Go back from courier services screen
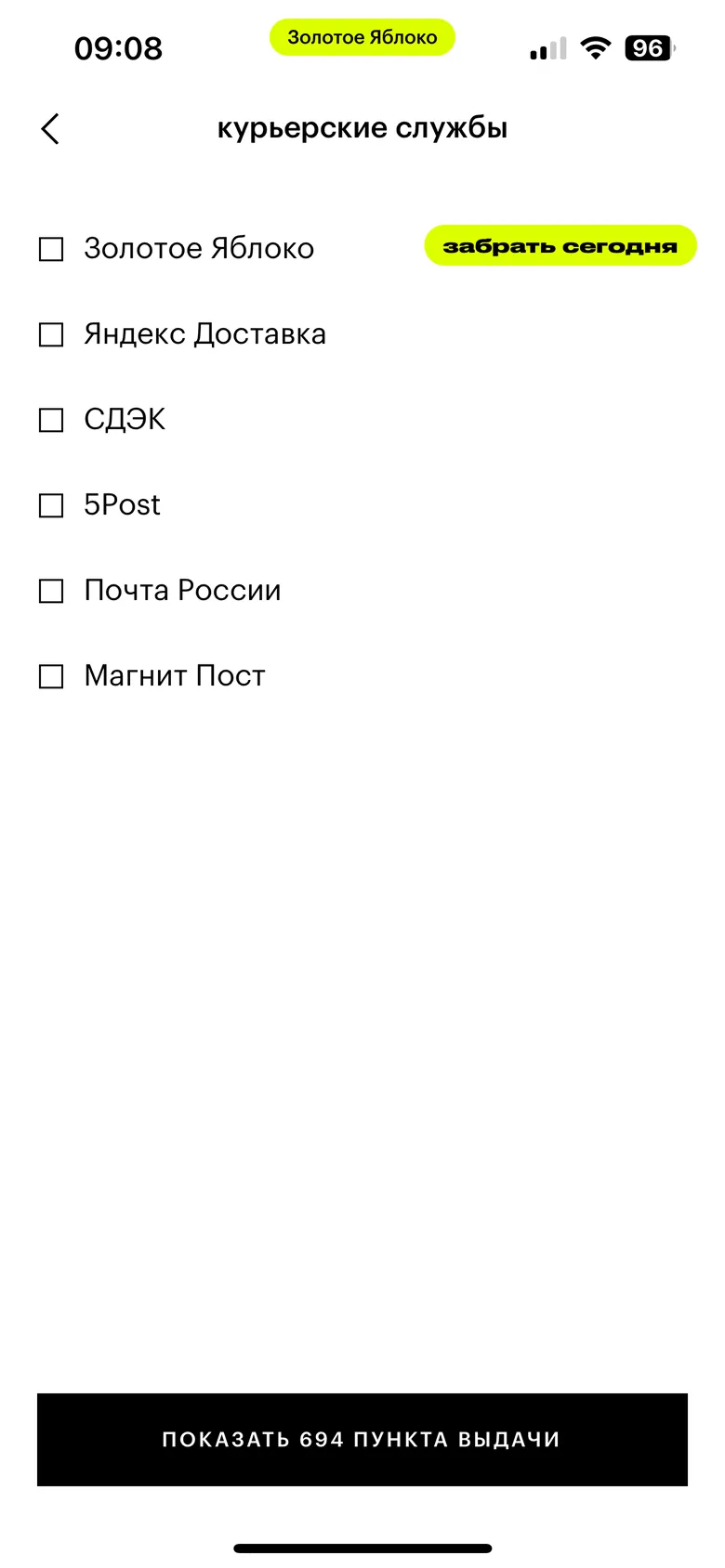 click(51, 129)
